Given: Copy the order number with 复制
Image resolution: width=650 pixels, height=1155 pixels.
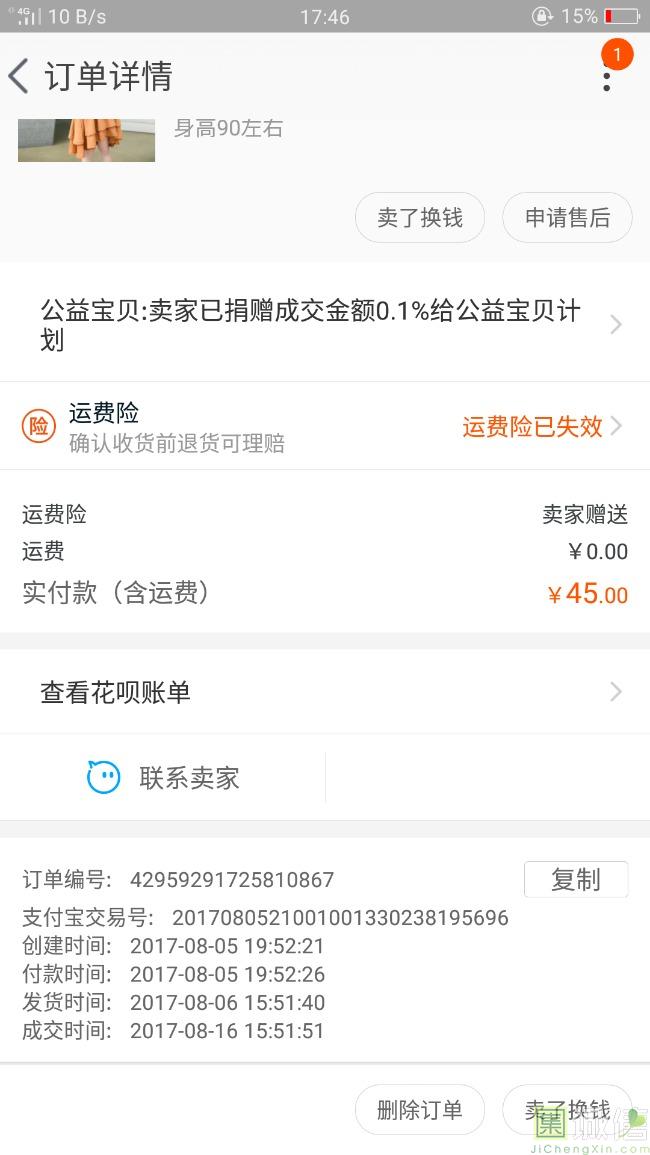Looking at the screenshot, I should click(x=576, y=880).
